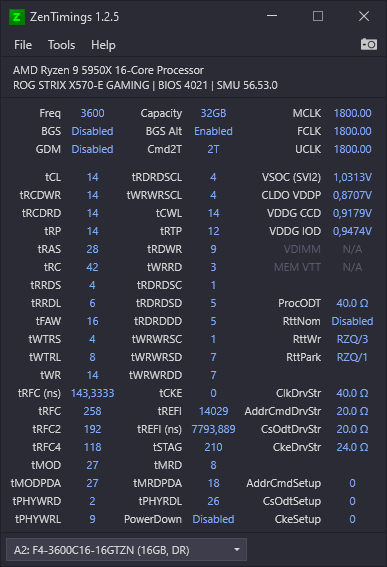Open the Tools menu
This screenshot has width=387, height=567.
coord(61,45)
